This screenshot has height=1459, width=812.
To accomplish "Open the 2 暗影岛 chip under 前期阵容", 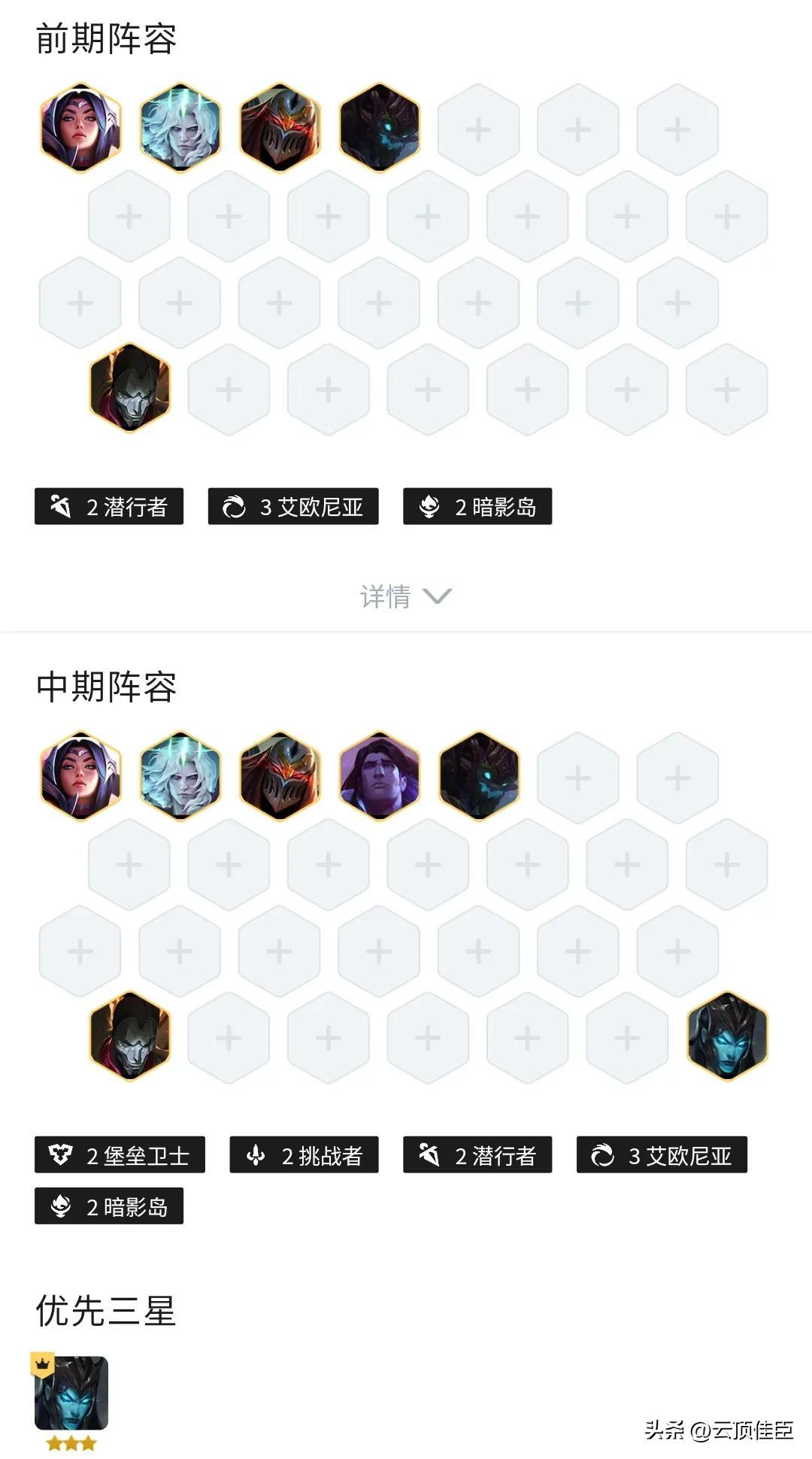I will [x=477, y=506].
